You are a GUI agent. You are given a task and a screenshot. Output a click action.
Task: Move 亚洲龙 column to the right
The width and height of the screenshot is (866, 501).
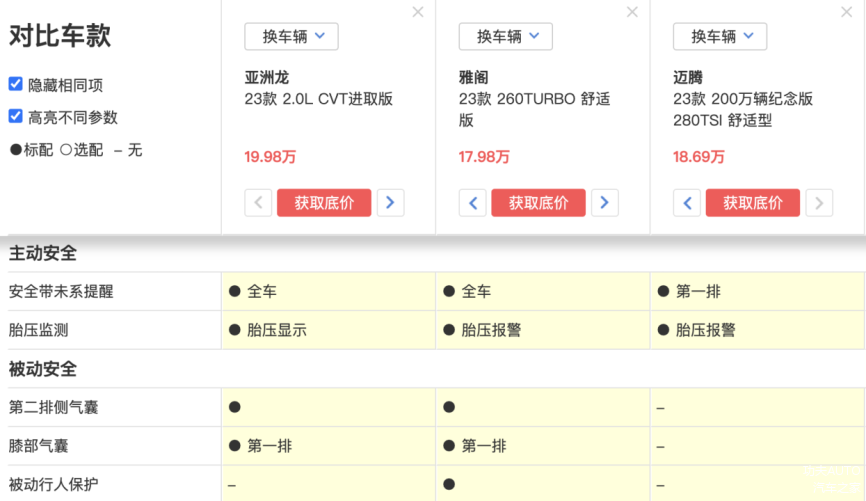point(390,203)
